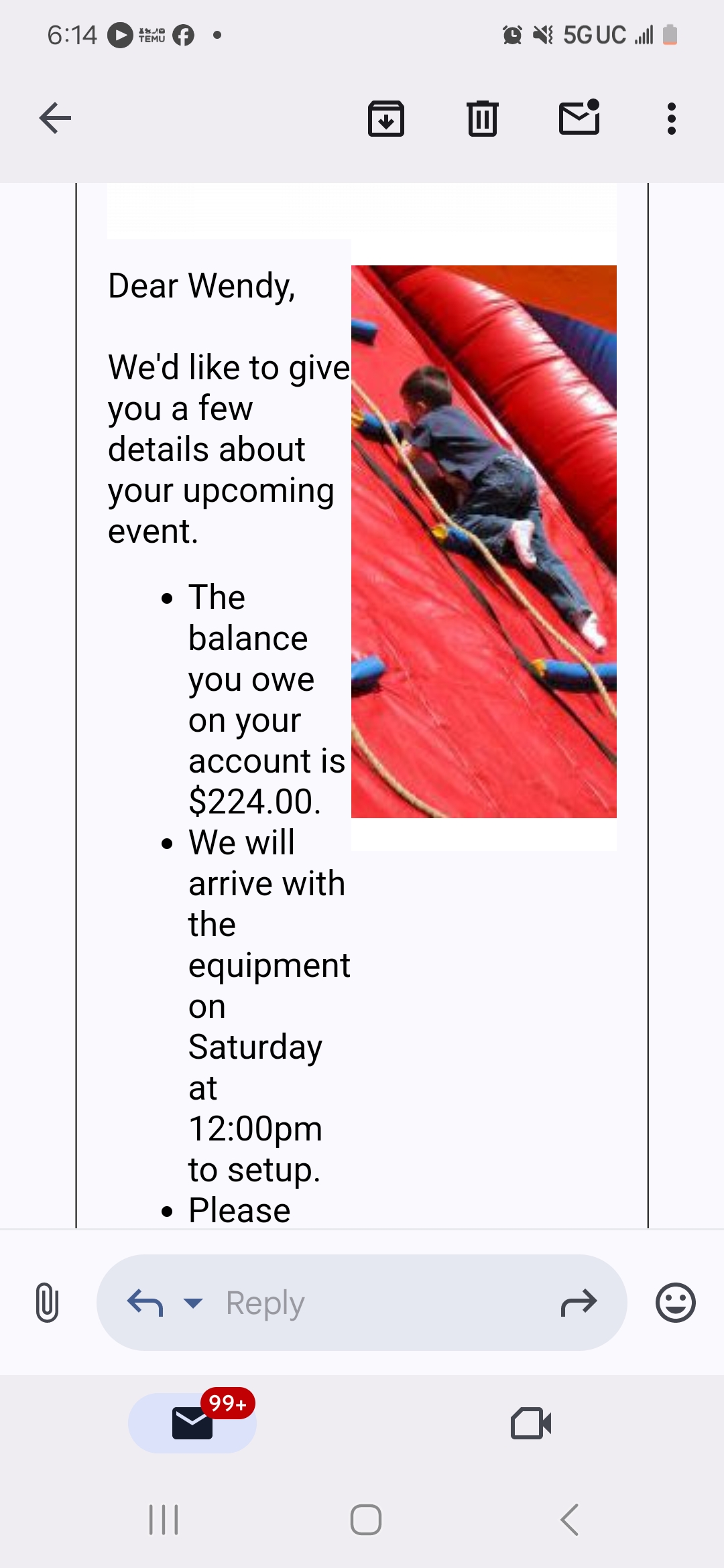This screenshot has height=1568, width=724.
Task: Forward this email
Action: 578,1303
